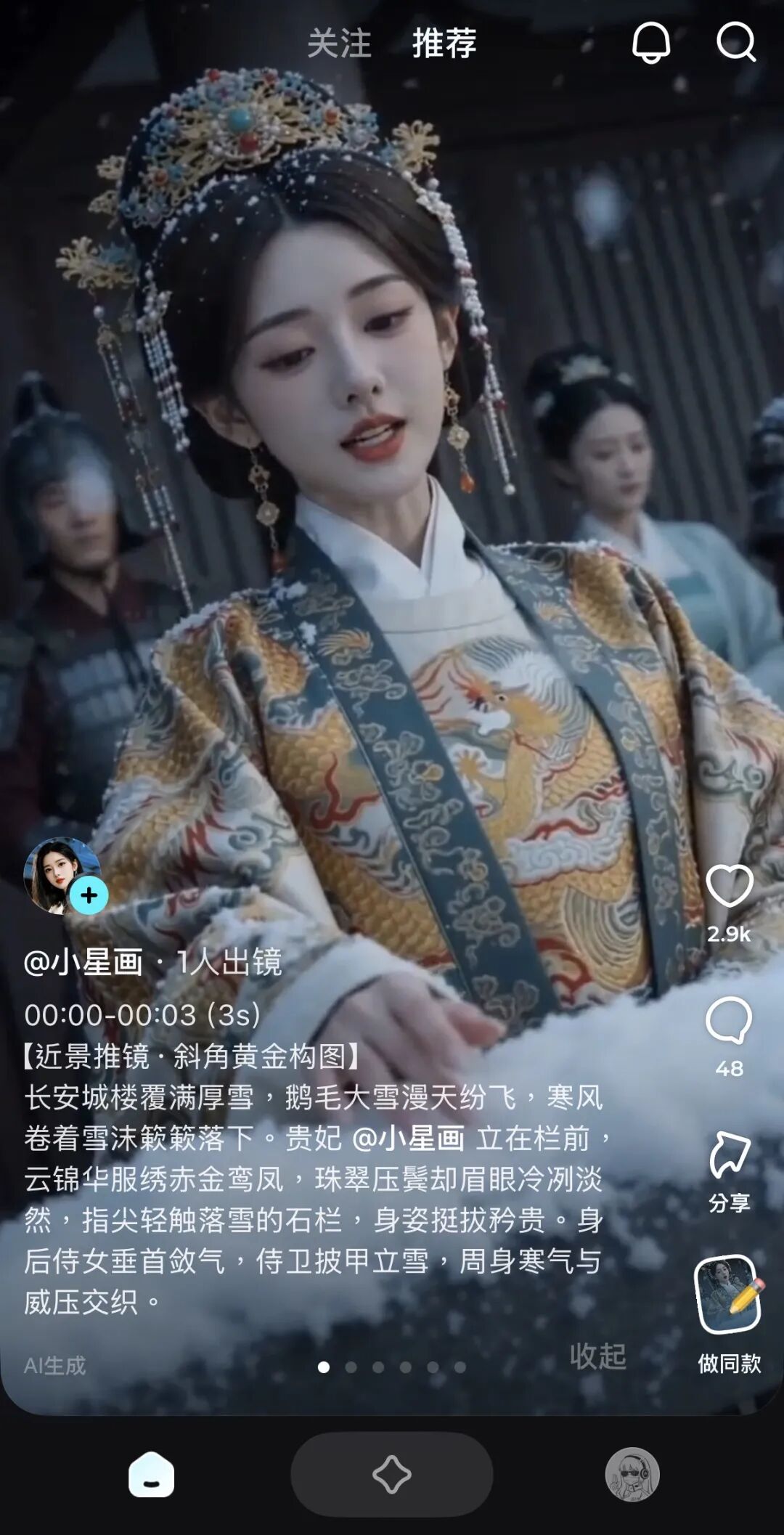Switch to the 关注 tab
This screenshot has width=784, height=1535.
coord(339,44)
